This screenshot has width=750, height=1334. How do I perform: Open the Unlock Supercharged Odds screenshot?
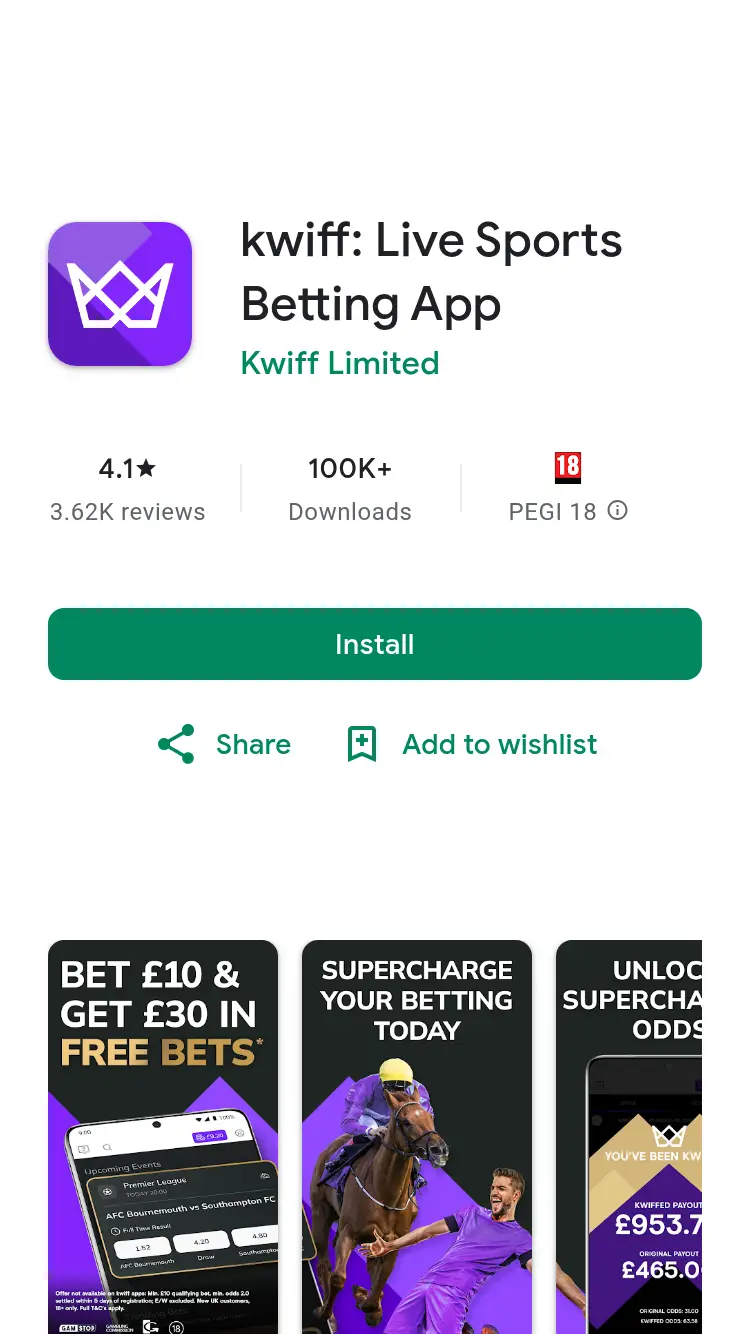point(629,1135)
